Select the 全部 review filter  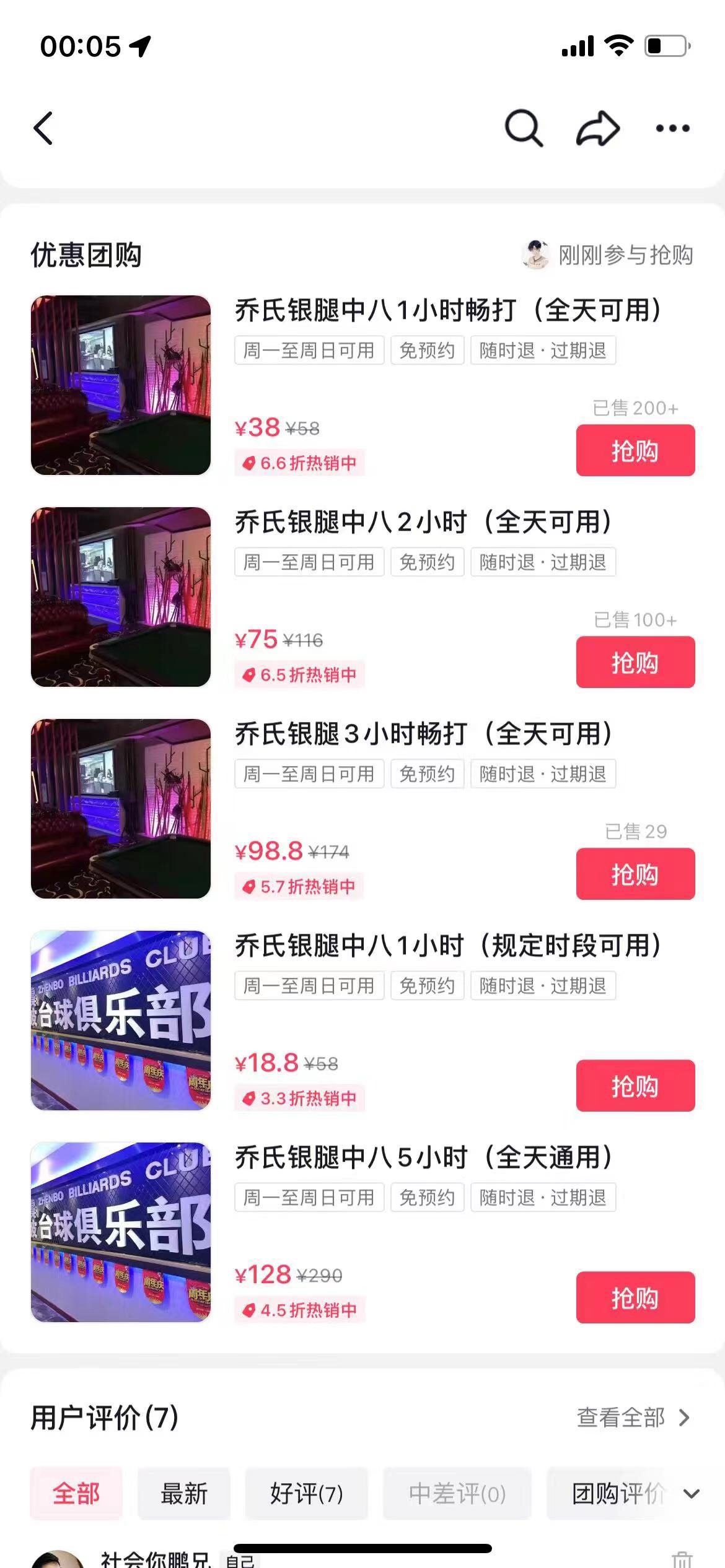(x=76, y=1494)
